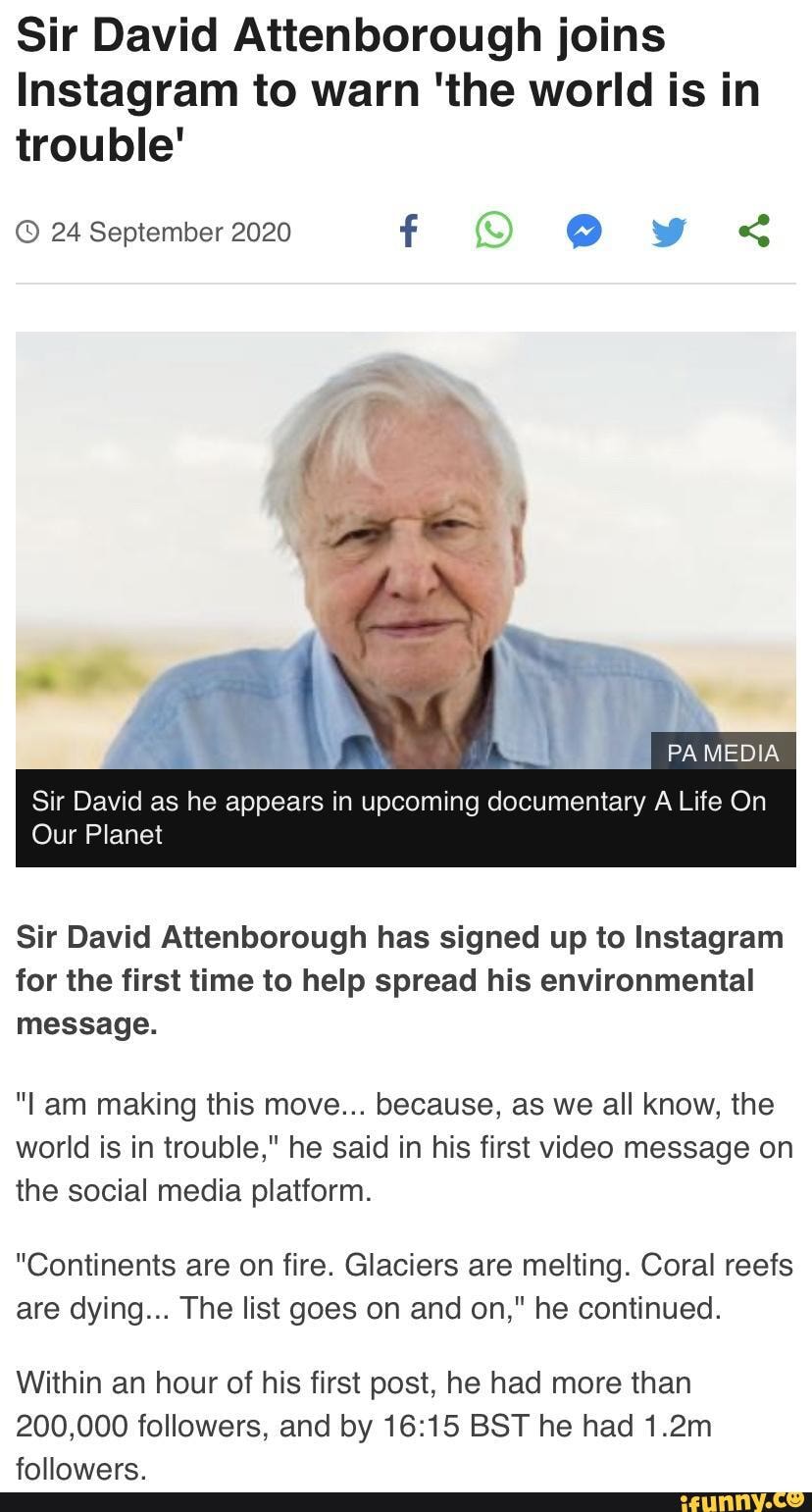Click the clock icon beside the date
Screen dimensions: 812x1512
coord(27,233)
